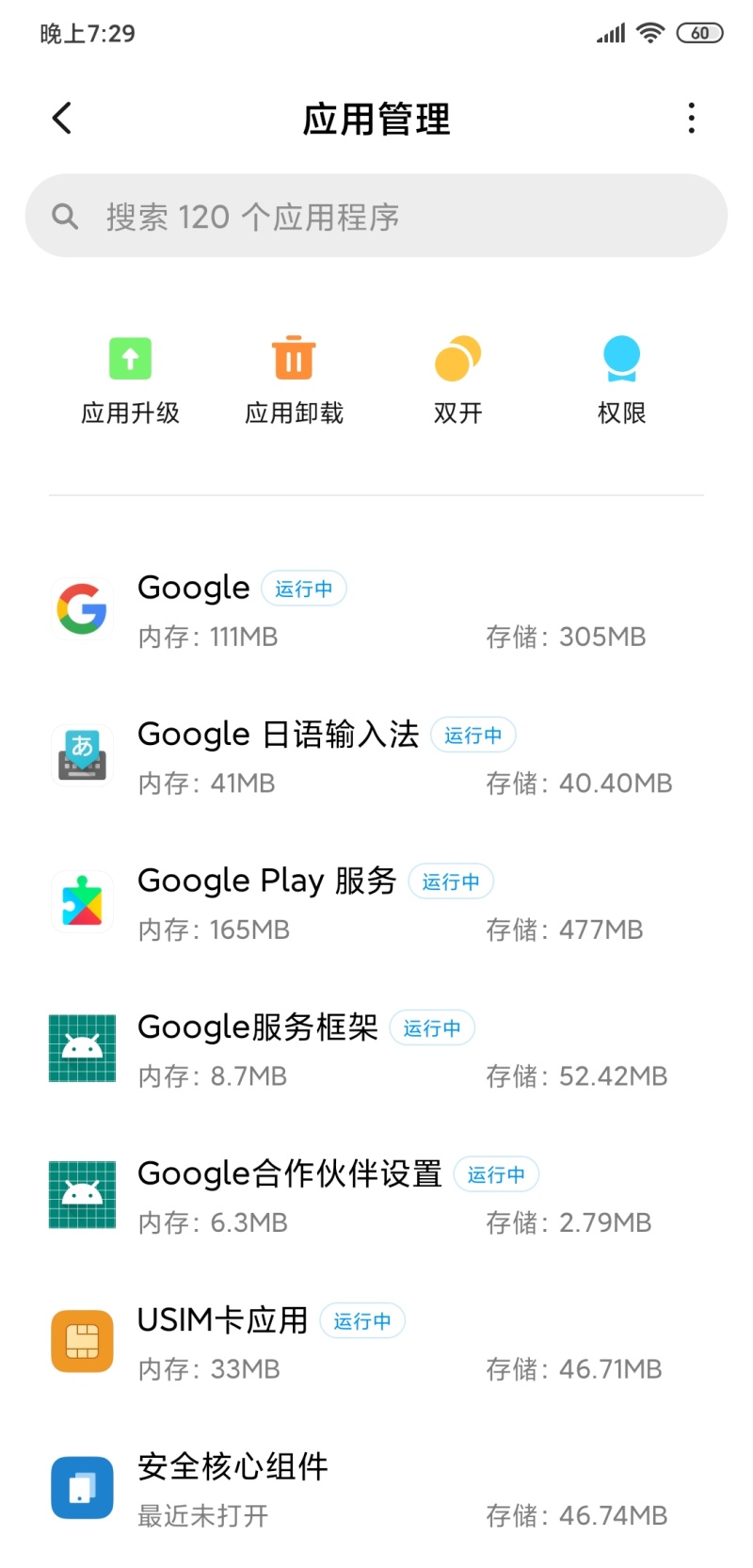753x1568 pixels.
Task: Select the 应用卸载 uninstall trash icon
Action: tap(293, 358)
